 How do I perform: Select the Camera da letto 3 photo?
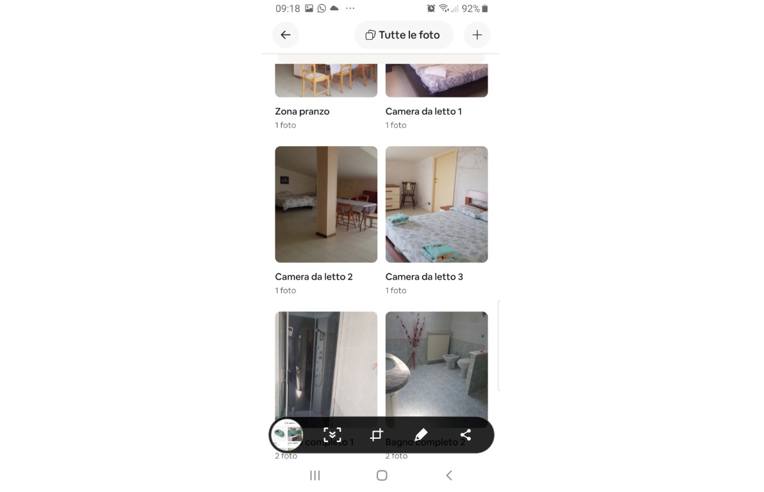(x=436, y=204)
